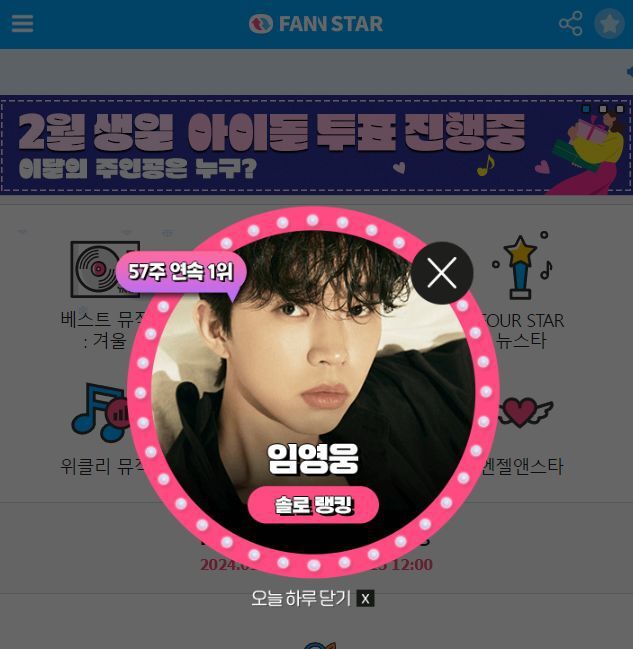633x649 pixels.
Task: Tap the share icon in header
Action: pyautogui.click(x=570, y=24)
